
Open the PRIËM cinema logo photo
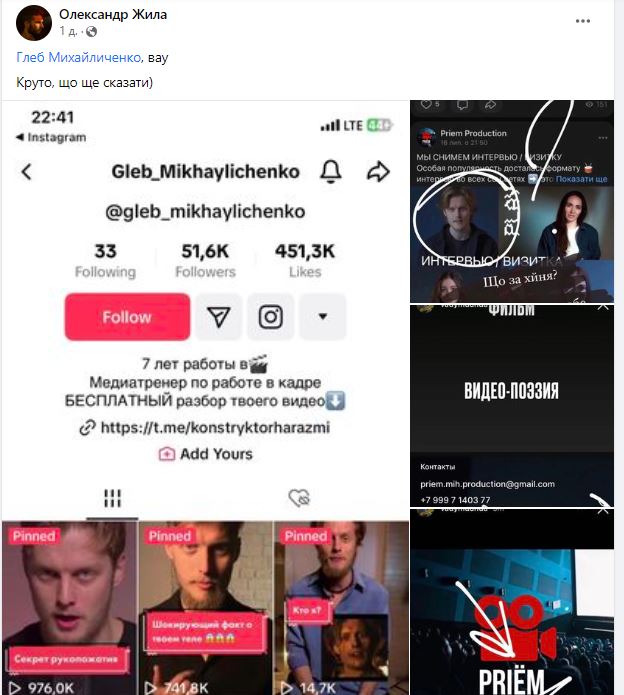511,600
